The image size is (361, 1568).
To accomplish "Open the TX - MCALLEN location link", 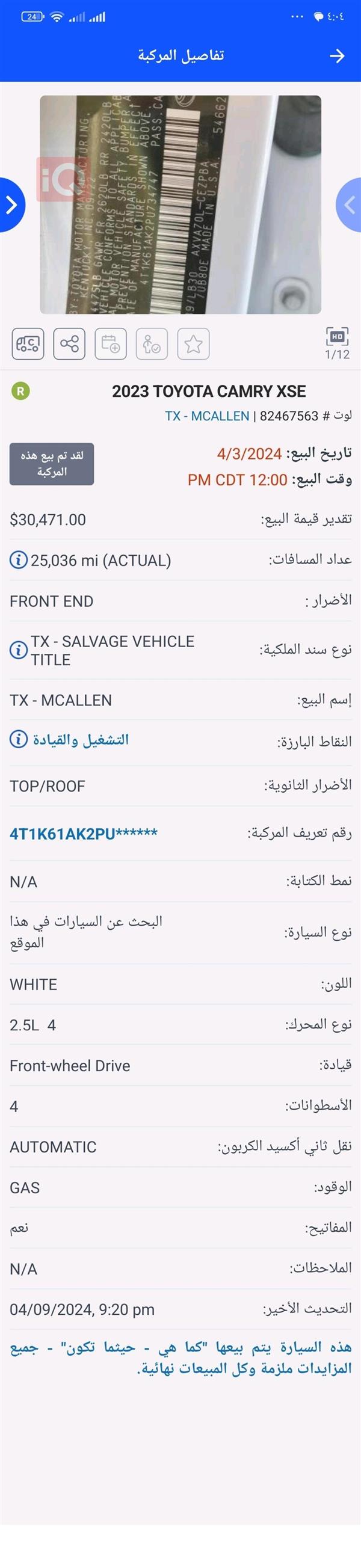I will click(207, 416).
